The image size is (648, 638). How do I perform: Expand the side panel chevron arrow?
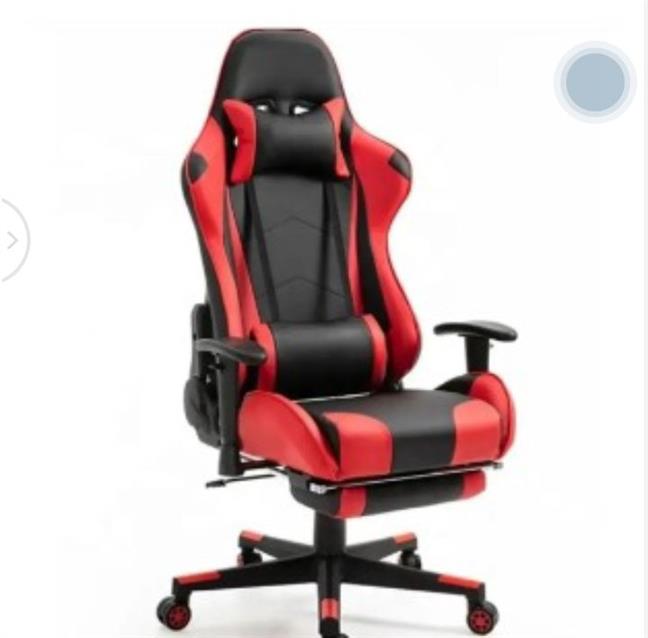click(x=11, y=240)
